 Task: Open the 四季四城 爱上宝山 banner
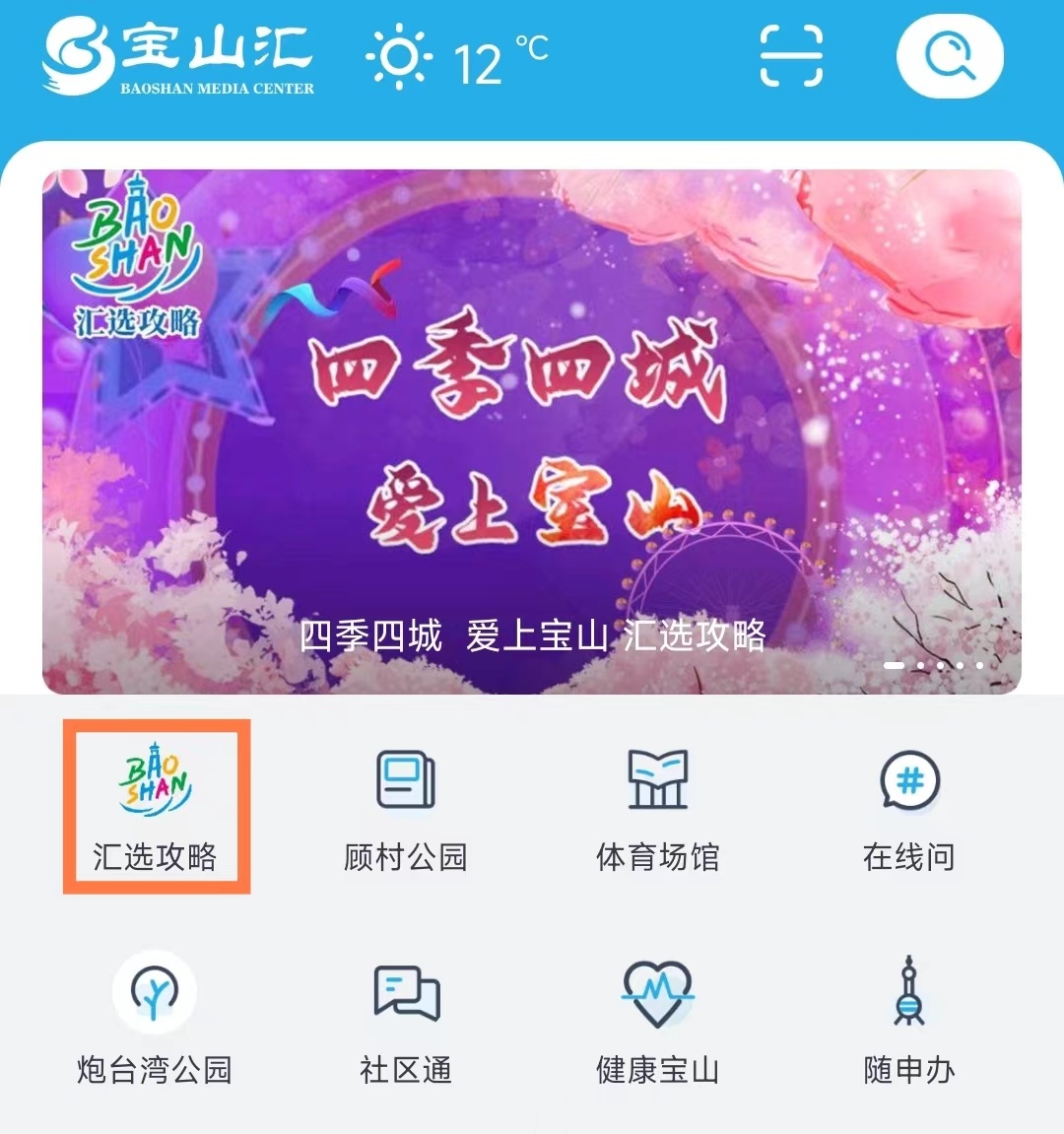click(532, 432)
